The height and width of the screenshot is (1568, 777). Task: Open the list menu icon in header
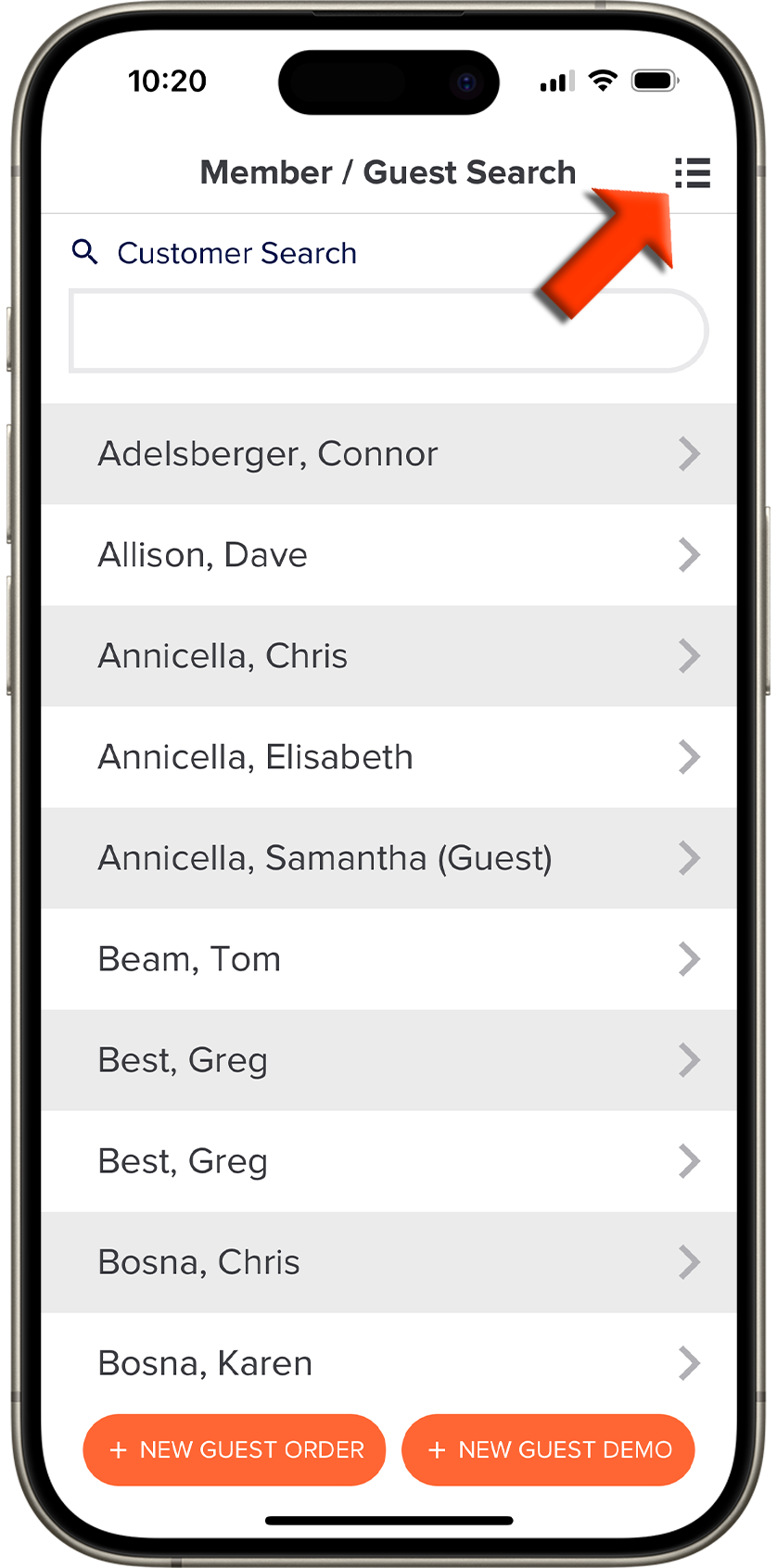[692, 172]
